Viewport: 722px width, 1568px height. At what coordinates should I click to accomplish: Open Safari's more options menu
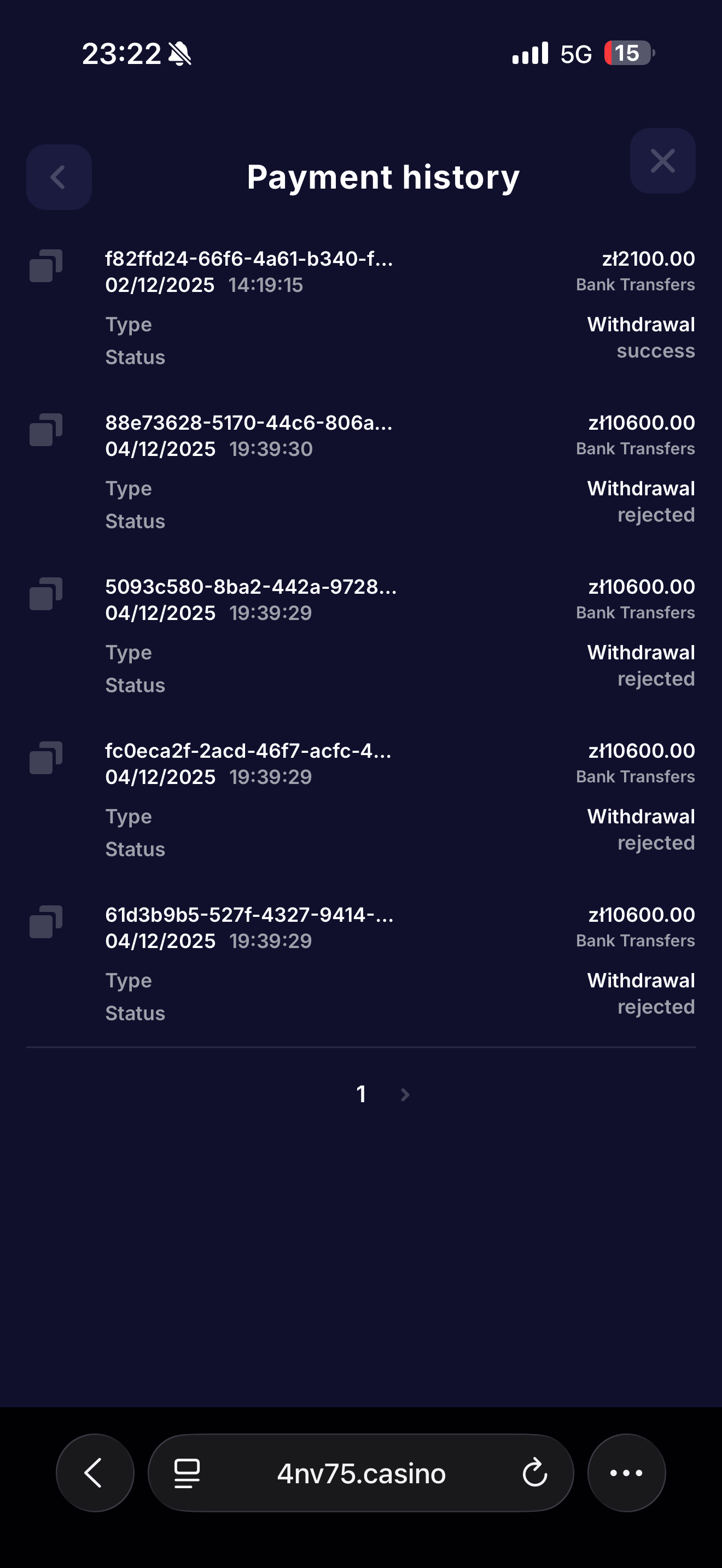pyautogui.click(x=626, y=1473)
